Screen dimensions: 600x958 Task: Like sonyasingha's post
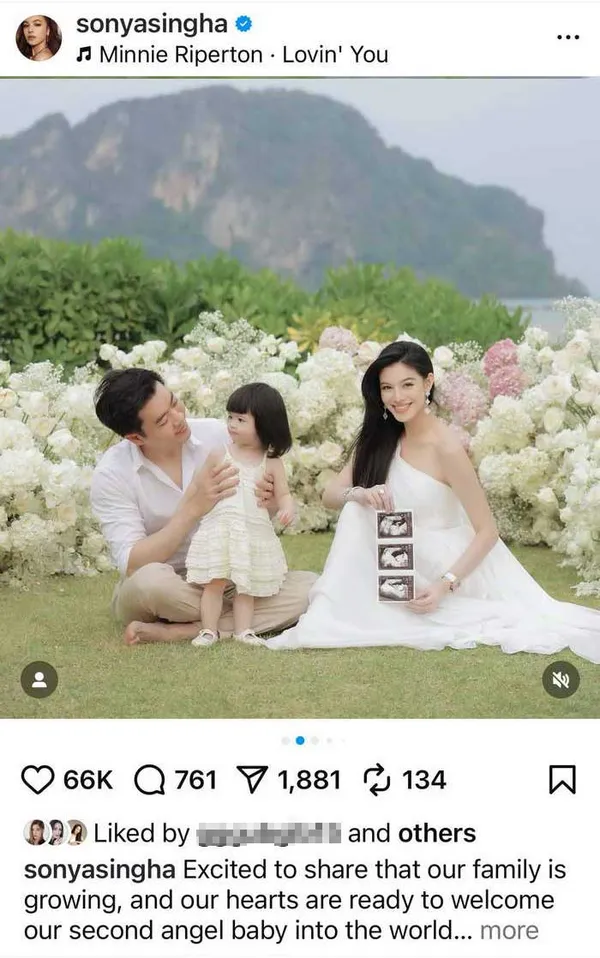click(38, 780)
